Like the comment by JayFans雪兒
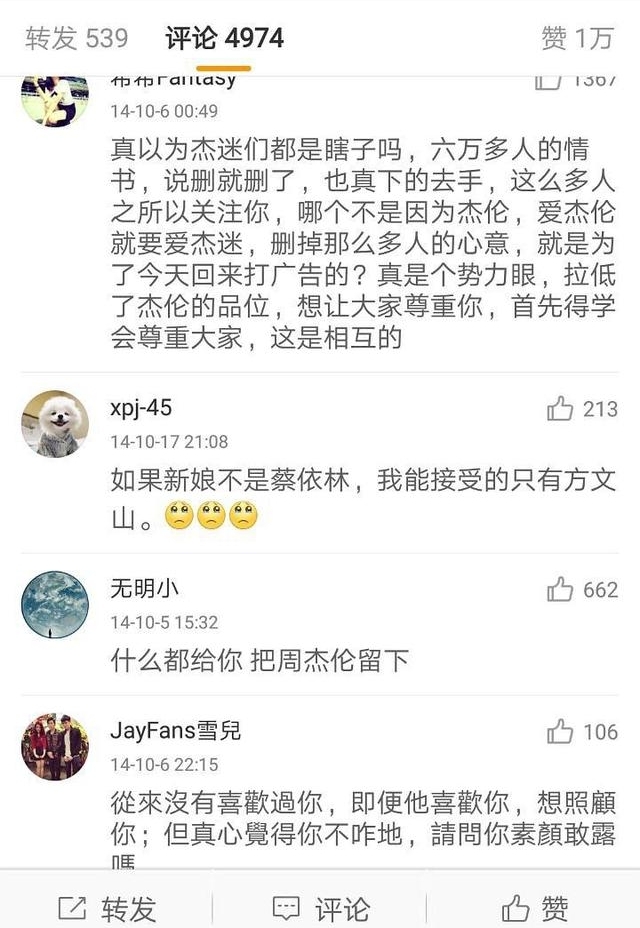This screenshot has width=640, height=928. 560,732
